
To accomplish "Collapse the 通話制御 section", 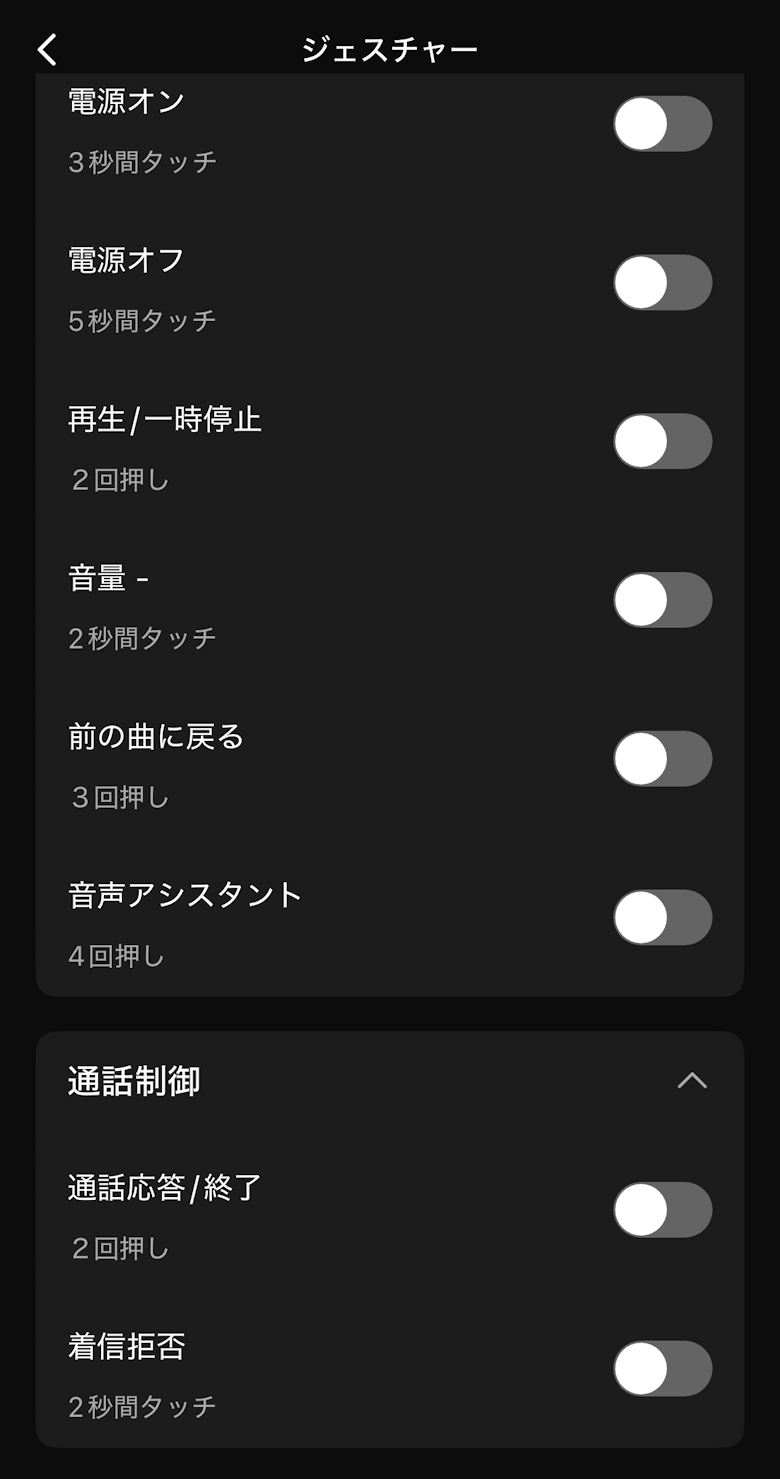I will (x=692, y=1081).
